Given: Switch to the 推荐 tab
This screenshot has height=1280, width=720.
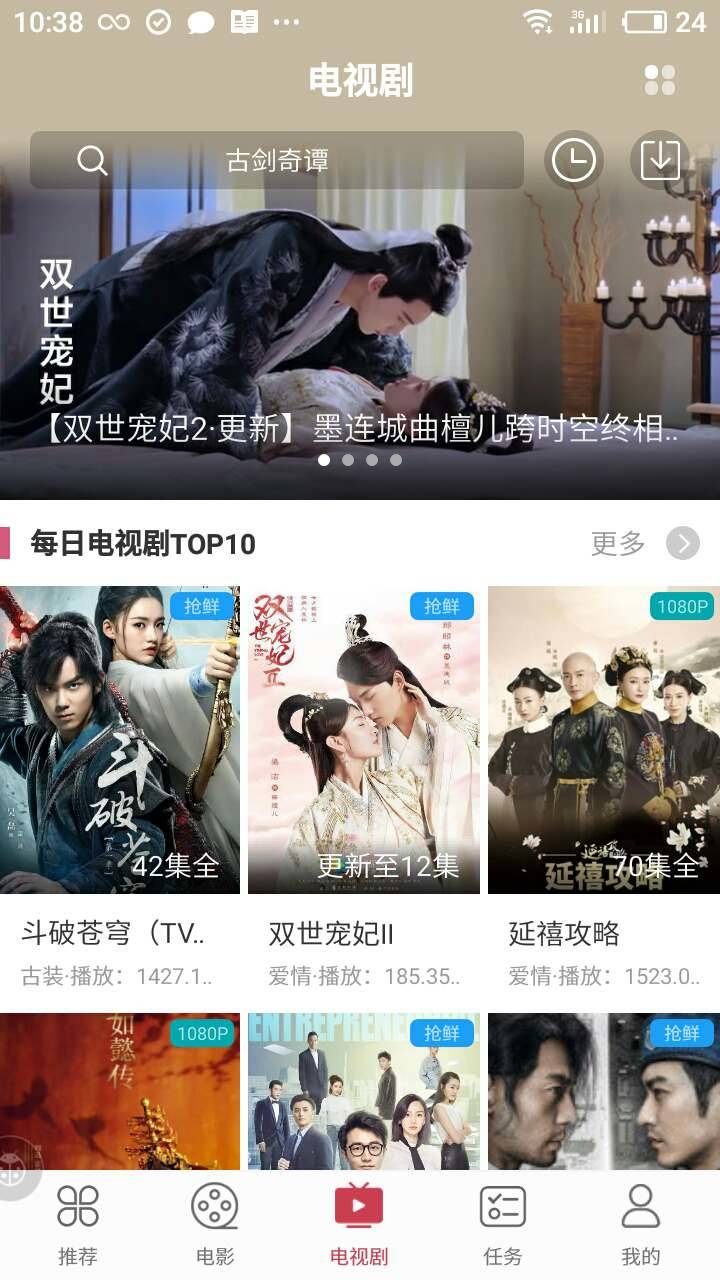Looking at the screenshot, I should pyautogui.click(x=78, y=1224).
